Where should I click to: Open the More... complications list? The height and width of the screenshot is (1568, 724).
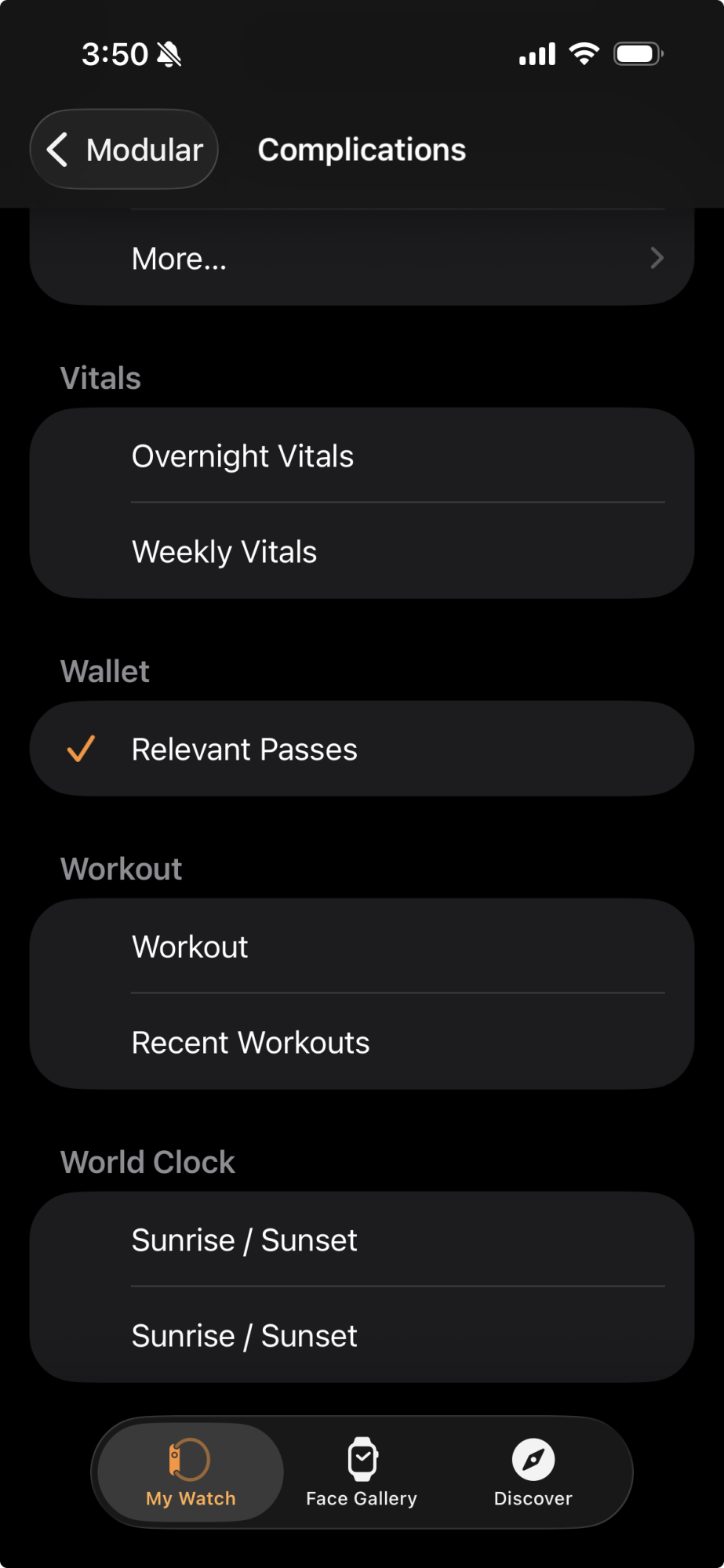[361, 258]
